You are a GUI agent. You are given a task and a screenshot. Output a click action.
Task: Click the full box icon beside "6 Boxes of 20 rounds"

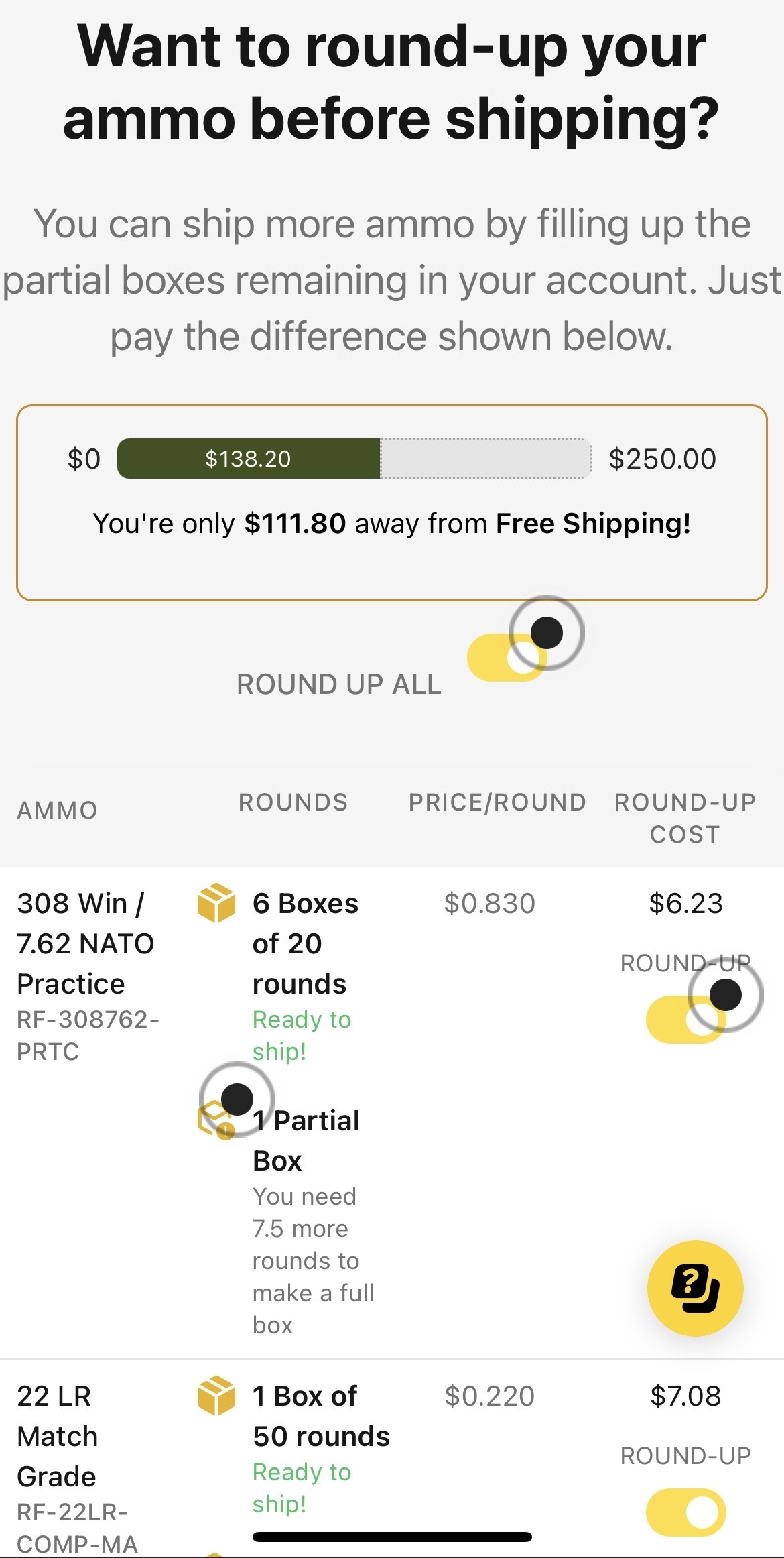coord(217,903)
